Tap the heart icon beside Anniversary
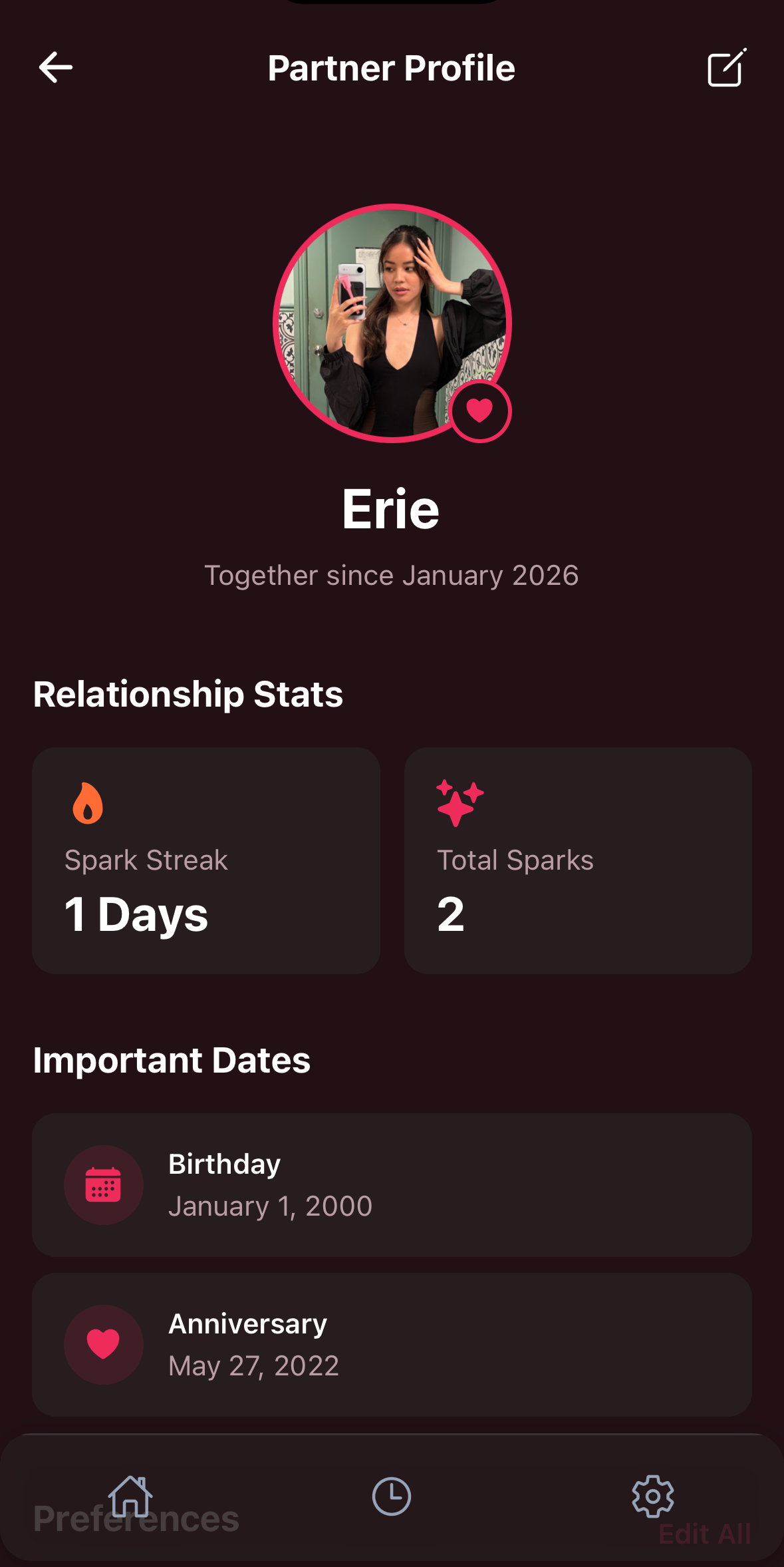The width and height of the screenshot is (784, 1567). (x=104, y=1344)
